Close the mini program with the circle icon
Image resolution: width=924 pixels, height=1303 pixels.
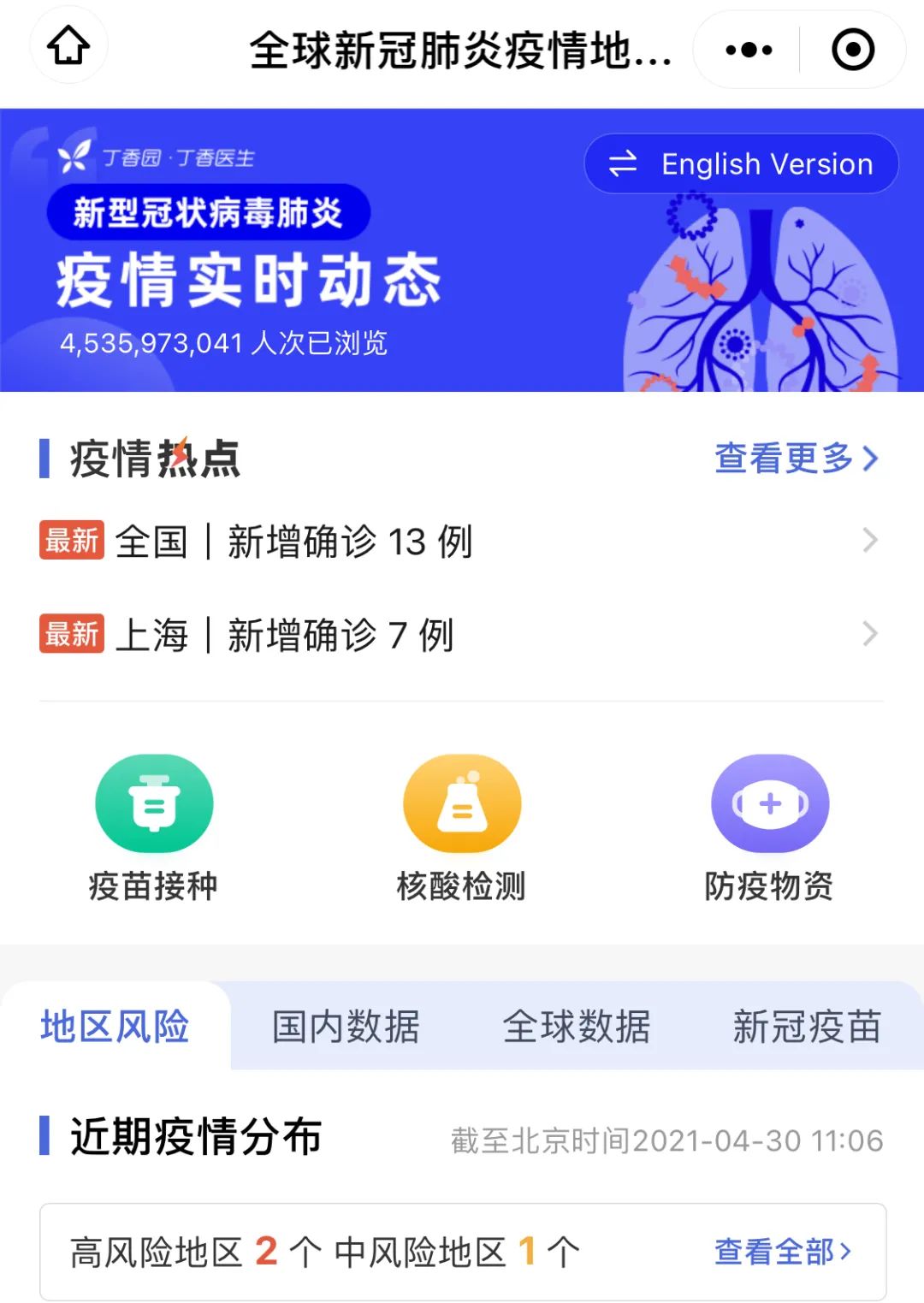click(852, 50)
